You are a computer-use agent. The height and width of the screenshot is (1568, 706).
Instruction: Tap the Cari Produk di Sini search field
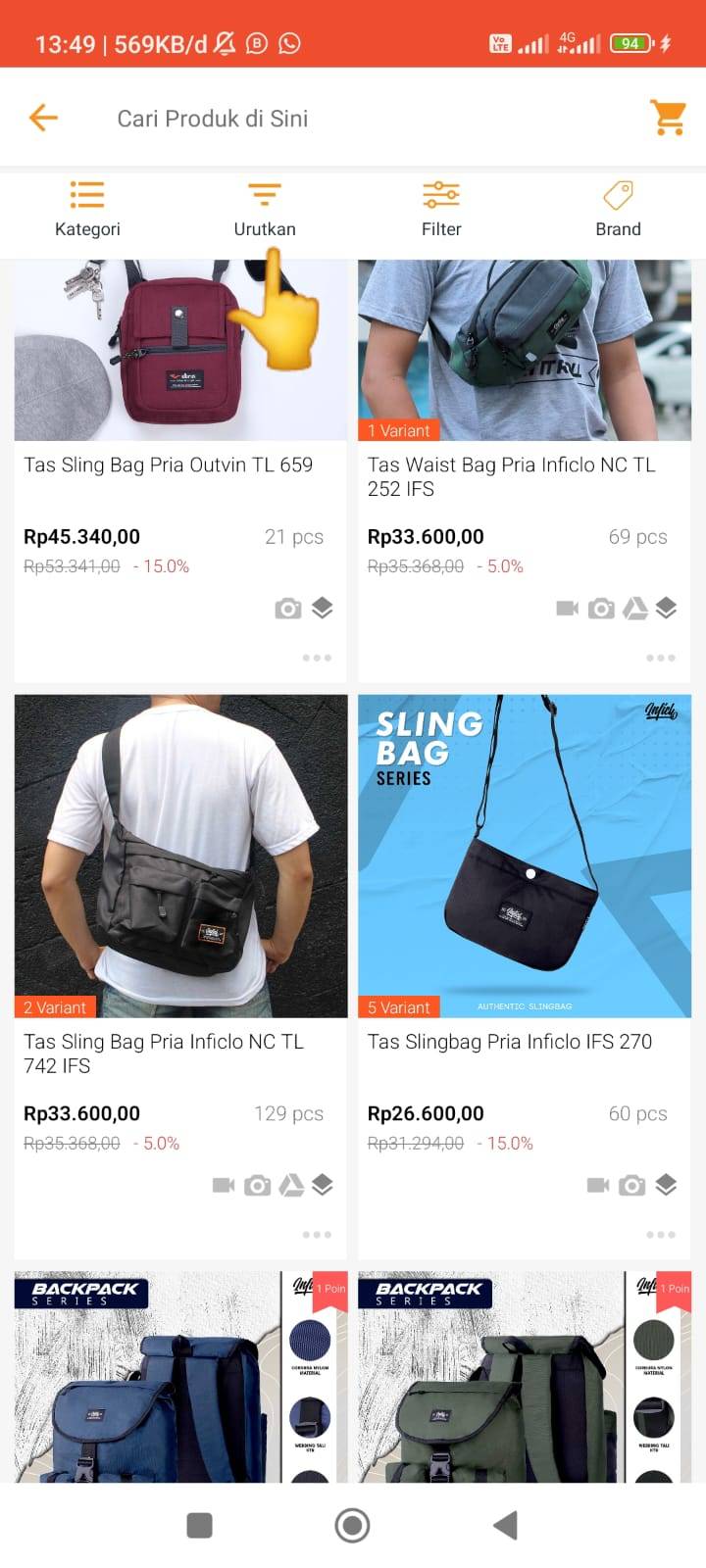click(213, 119)
